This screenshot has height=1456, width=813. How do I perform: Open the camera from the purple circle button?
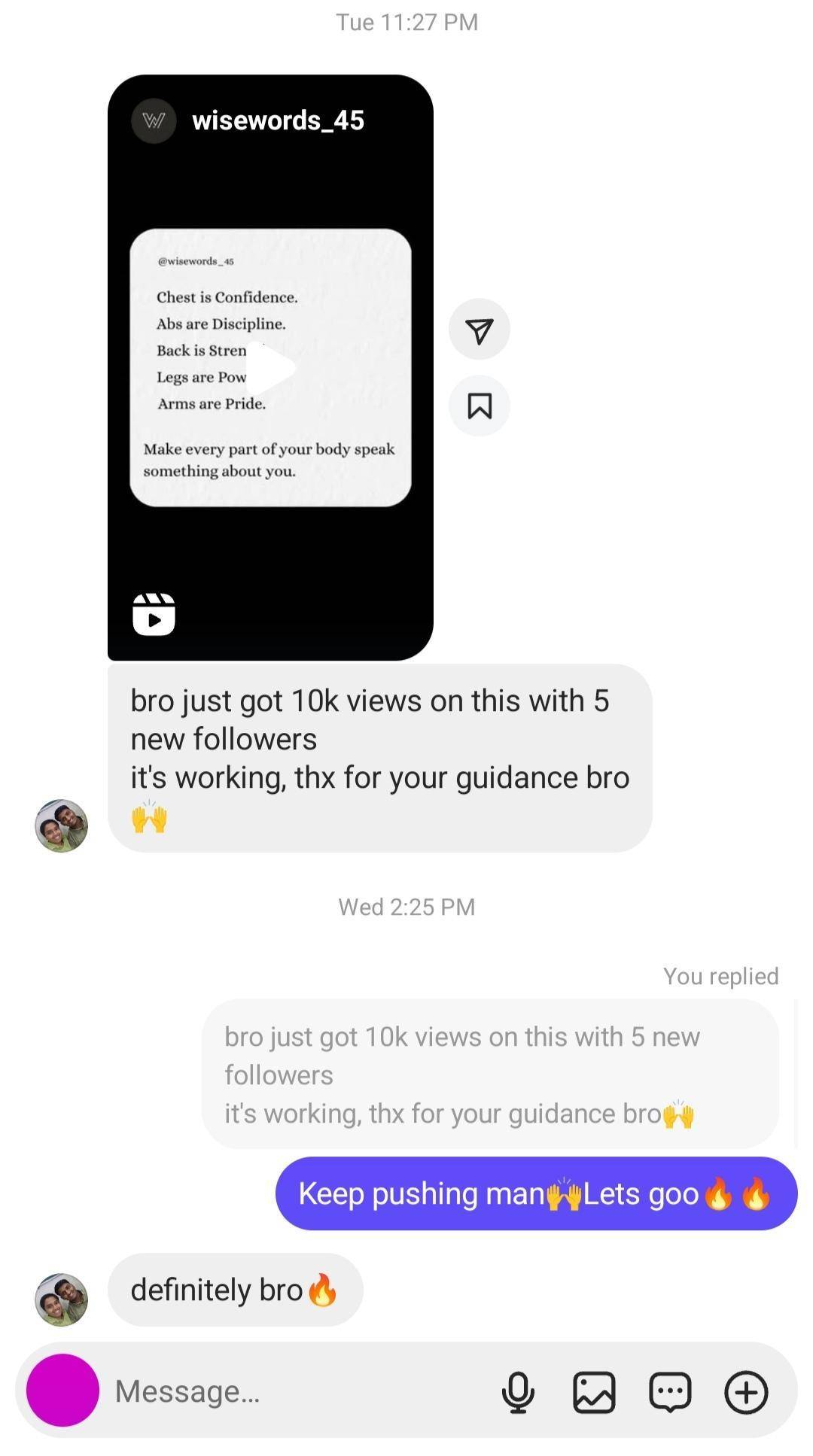click(62, 1391)
